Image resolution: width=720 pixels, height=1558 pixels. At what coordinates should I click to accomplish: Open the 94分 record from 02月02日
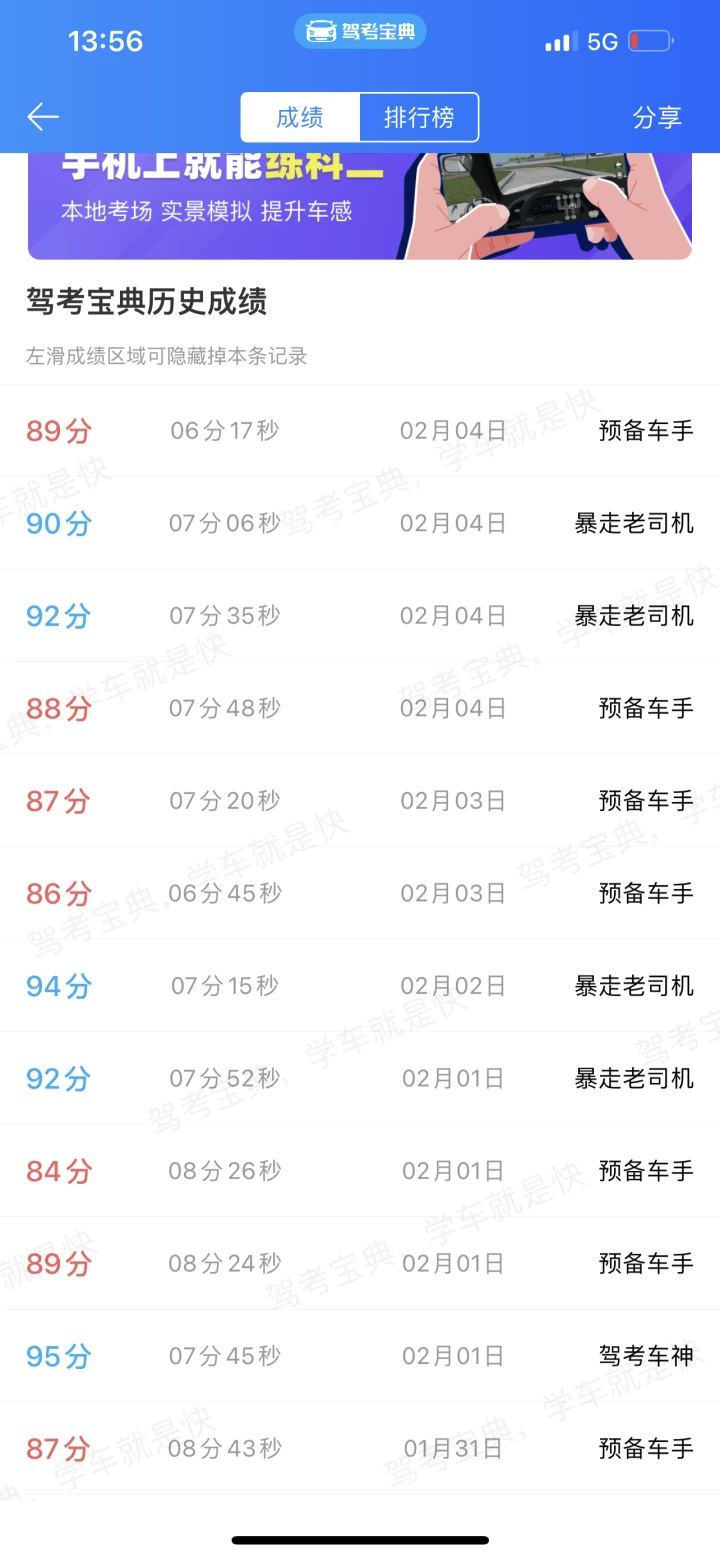360,986
